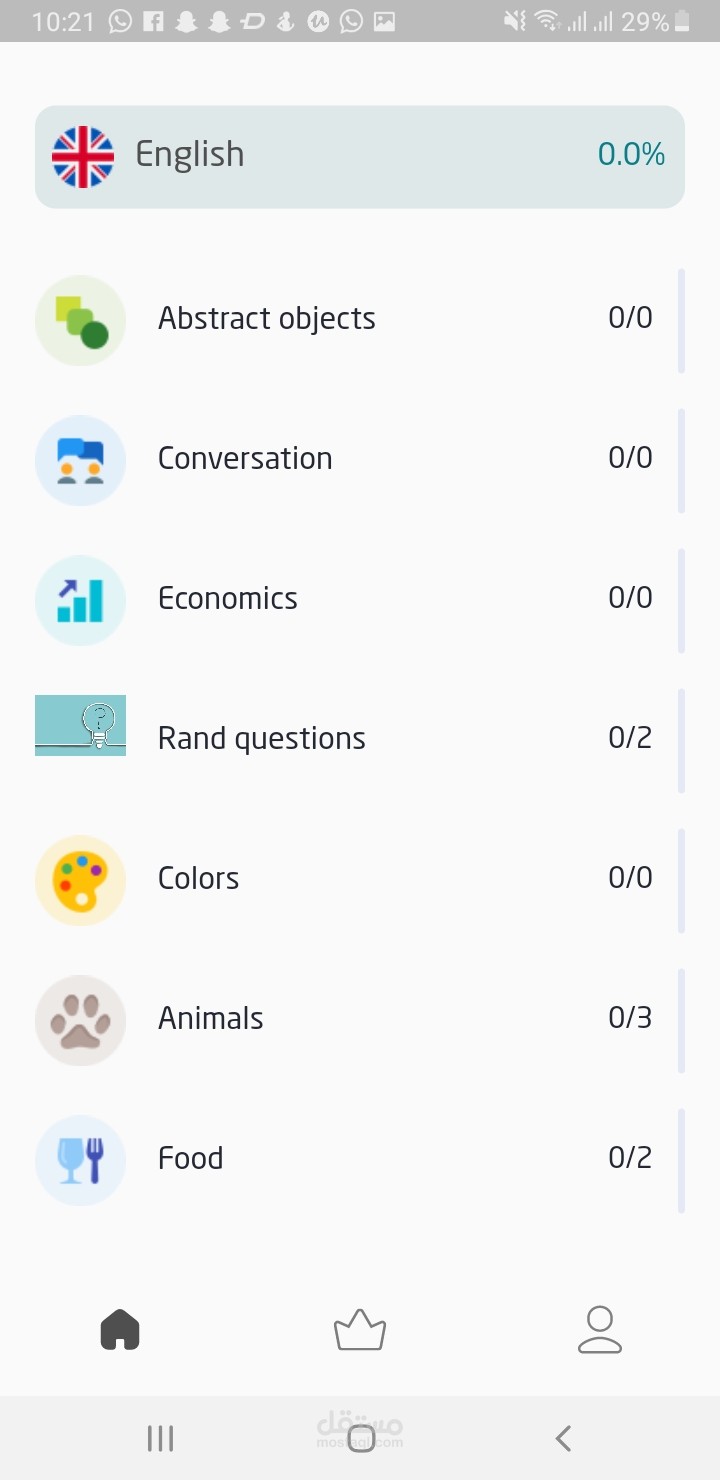Switch to the crown leaderboard tab
The image size is (720, 1480).
(360, 1331)
